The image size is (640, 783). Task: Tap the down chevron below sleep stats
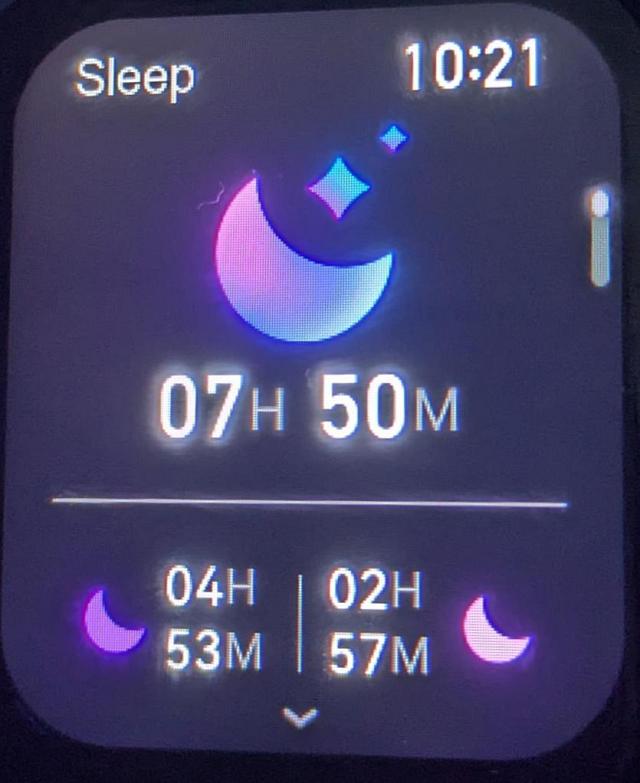coord(300,716)
